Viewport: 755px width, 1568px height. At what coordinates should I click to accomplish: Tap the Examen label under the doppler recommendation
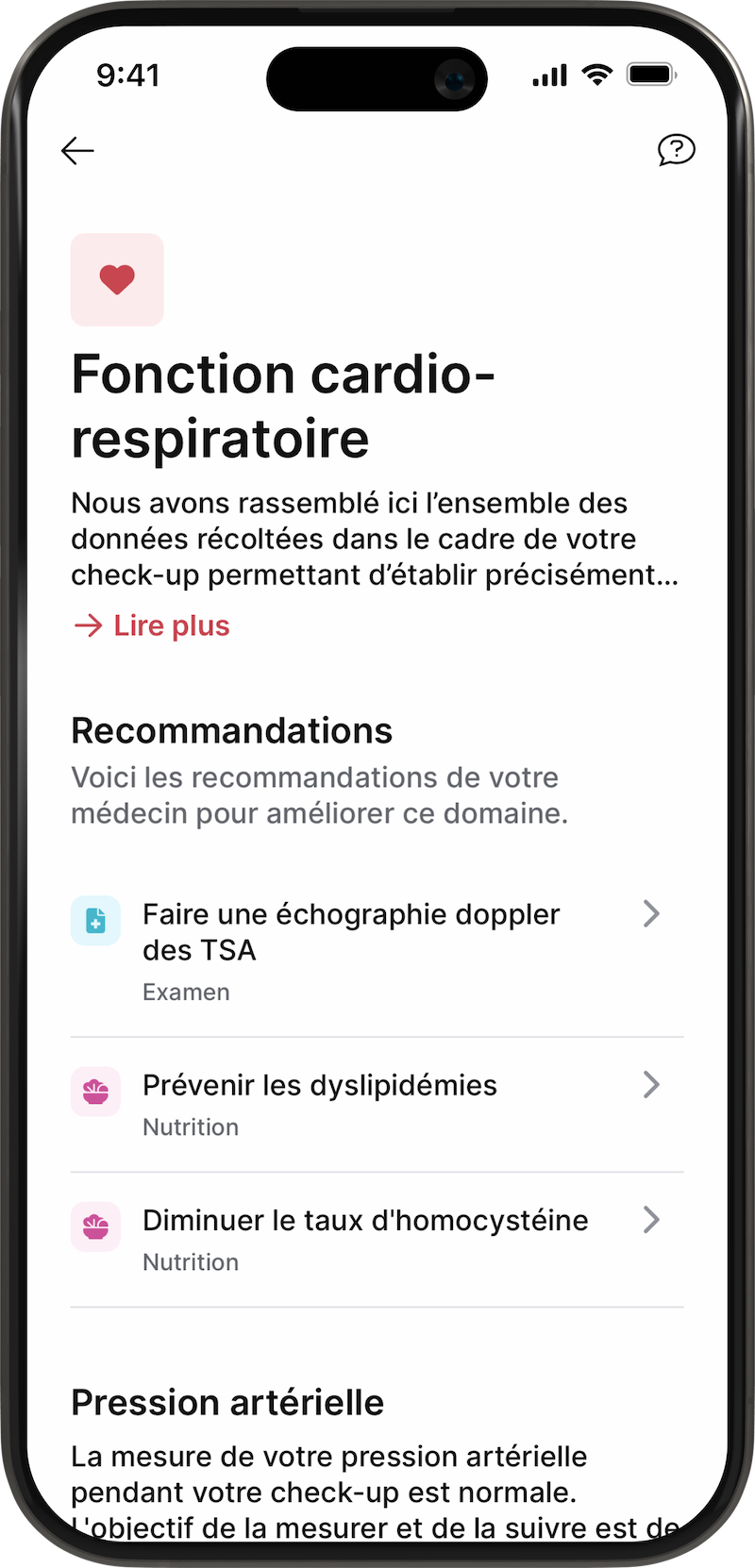[x=186, y=992]
